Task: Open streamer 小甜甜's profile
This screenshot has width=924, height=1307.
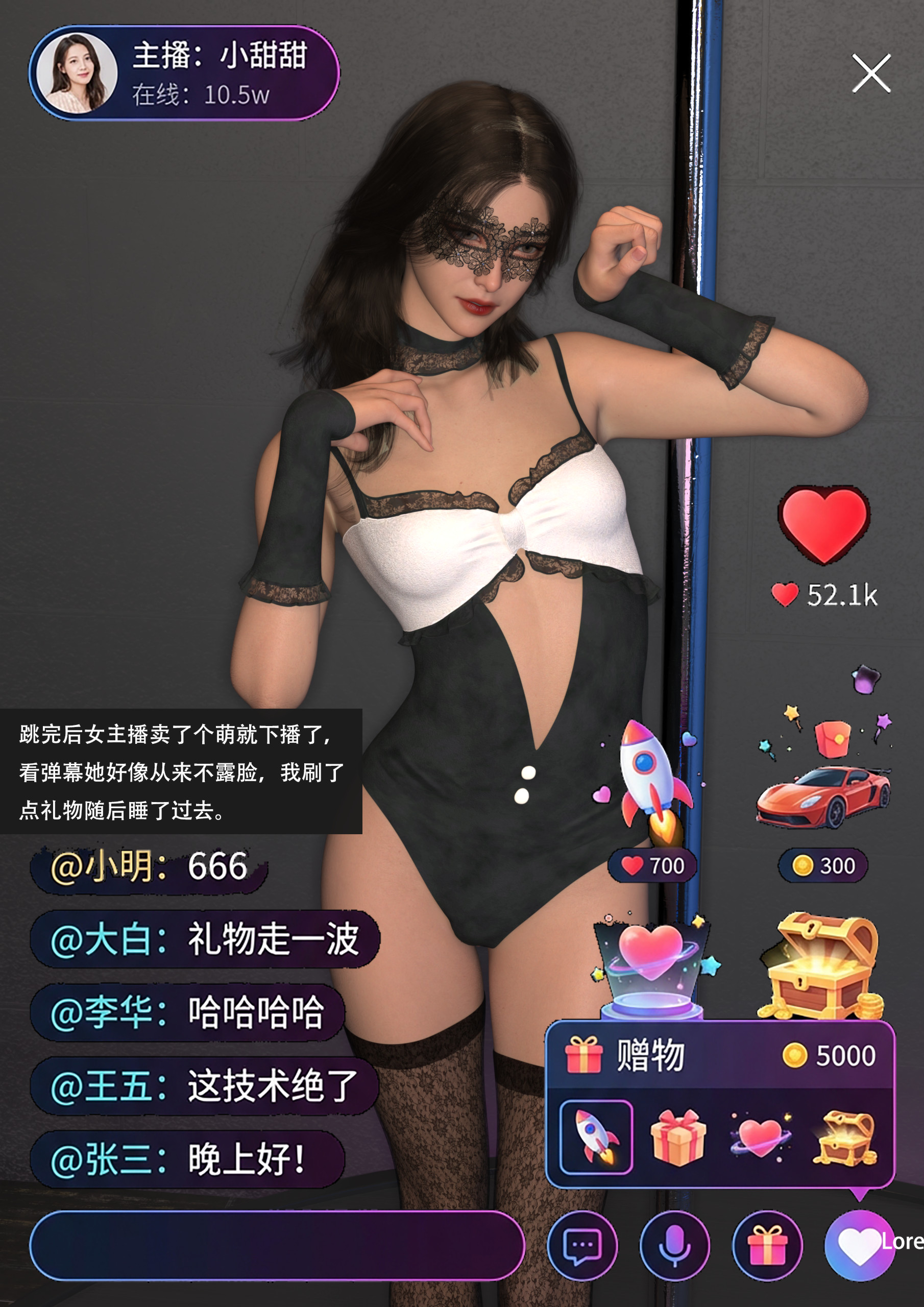Action: [76, 73]
